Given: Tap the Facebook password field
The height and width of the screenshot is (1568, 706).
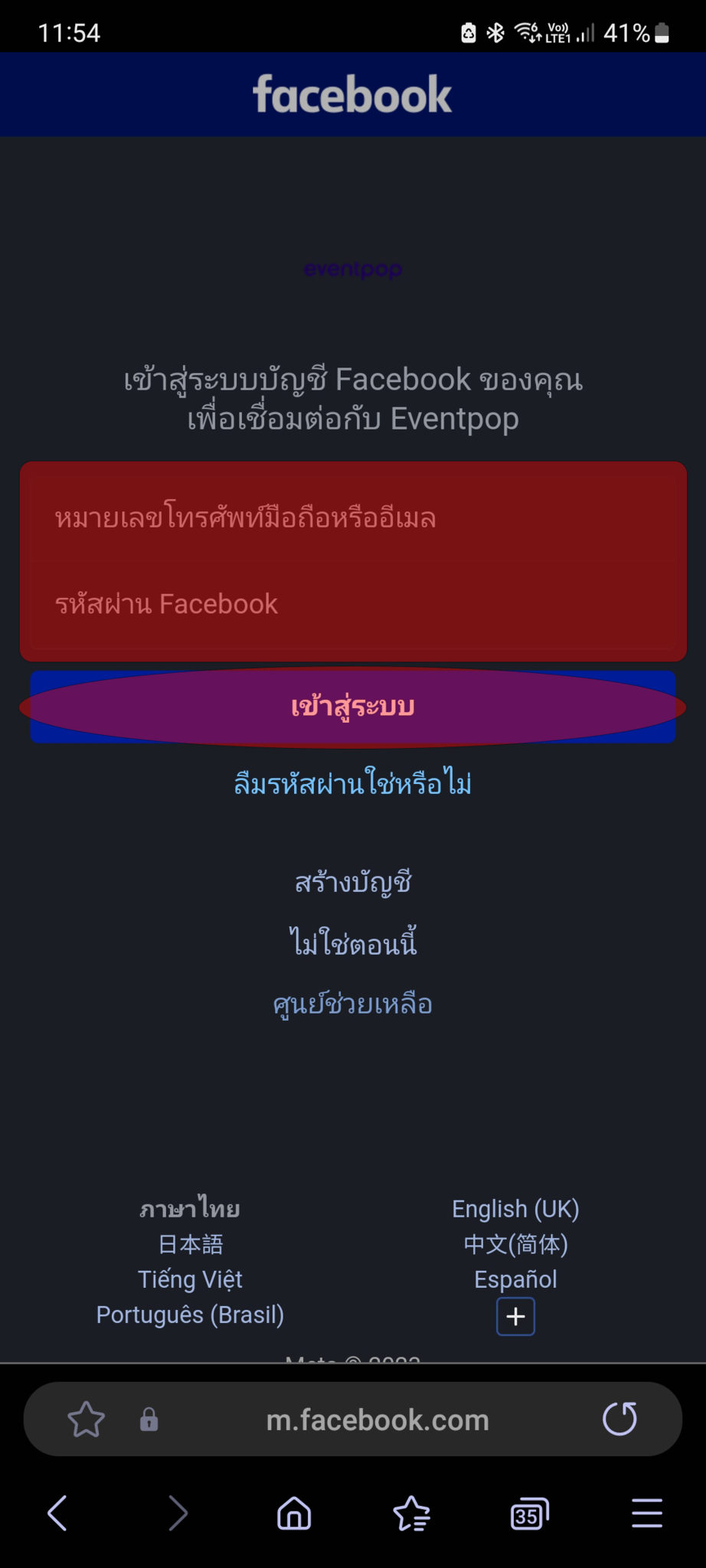Looking at the screenshot, I should tap(353, 604).
